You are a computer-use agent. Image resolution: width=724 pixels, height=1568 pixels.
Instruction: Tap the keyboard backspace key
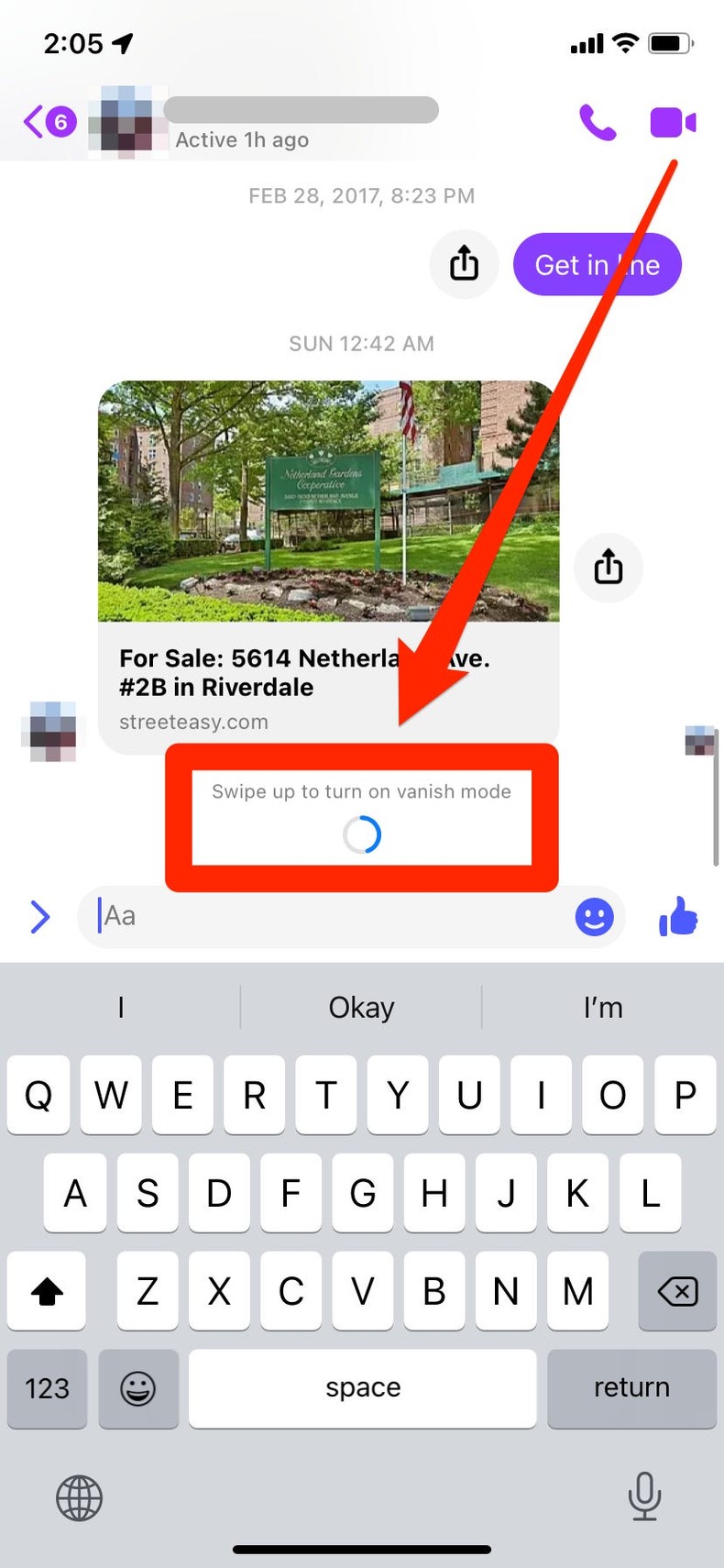click(677, 1291)
